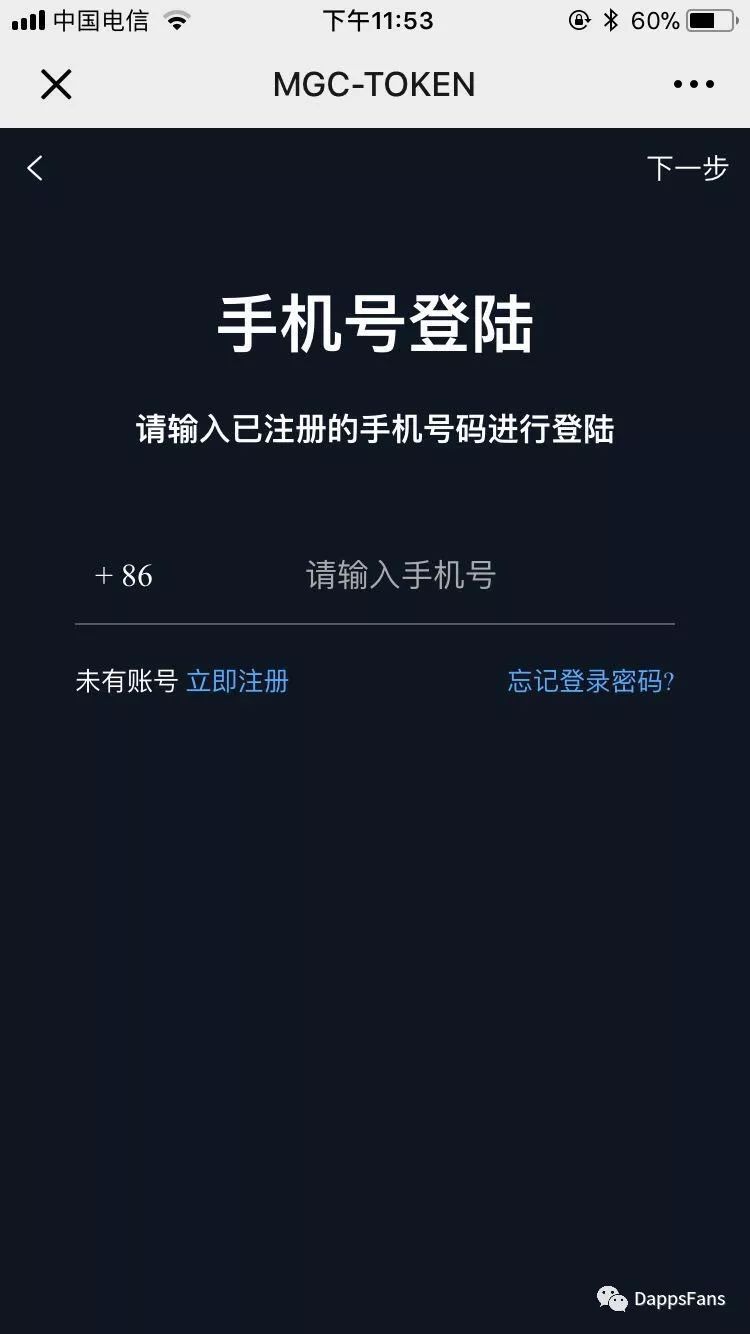This screenshot has height=1334, width=750.
Task: Open the three-dot more options menu
Action: (694, 84)
